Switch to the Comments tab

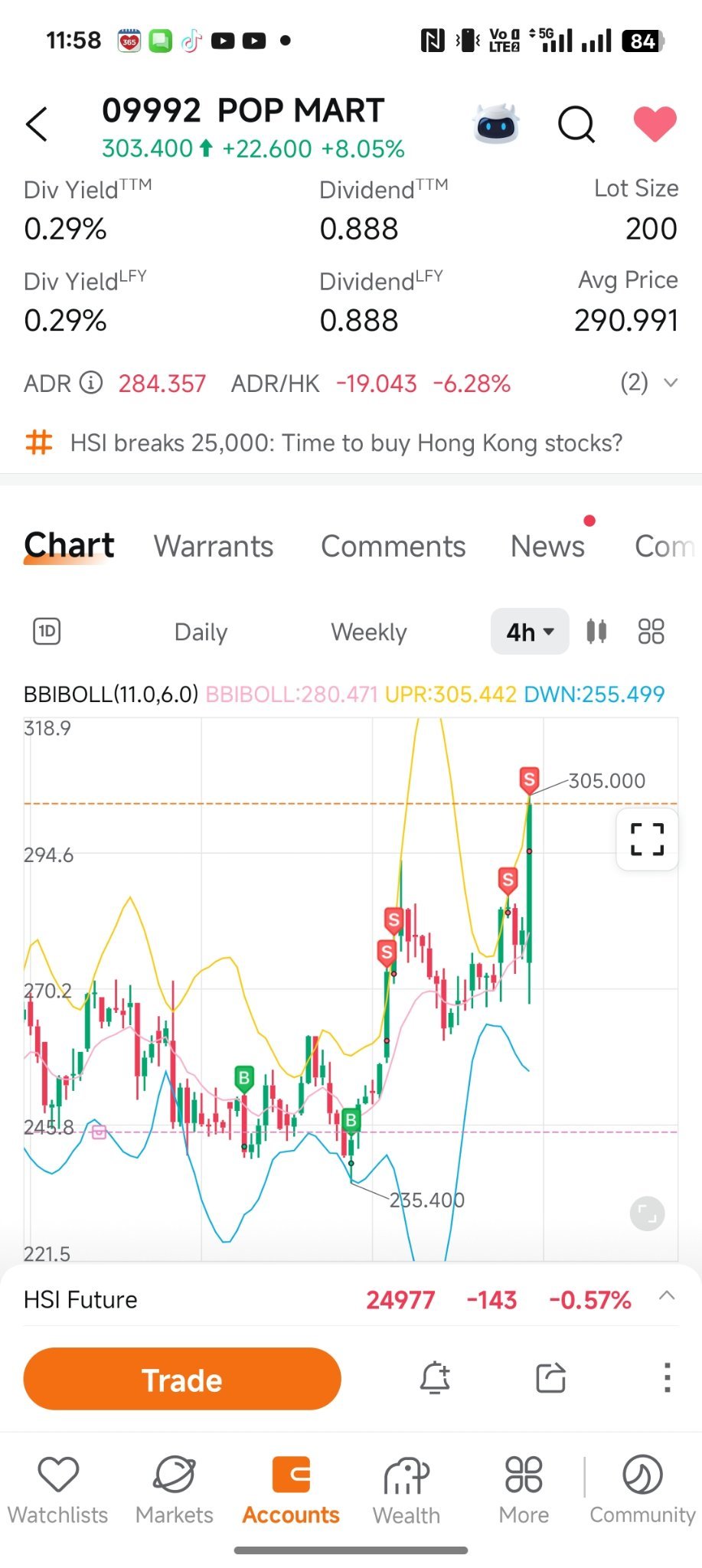point(393,546)
